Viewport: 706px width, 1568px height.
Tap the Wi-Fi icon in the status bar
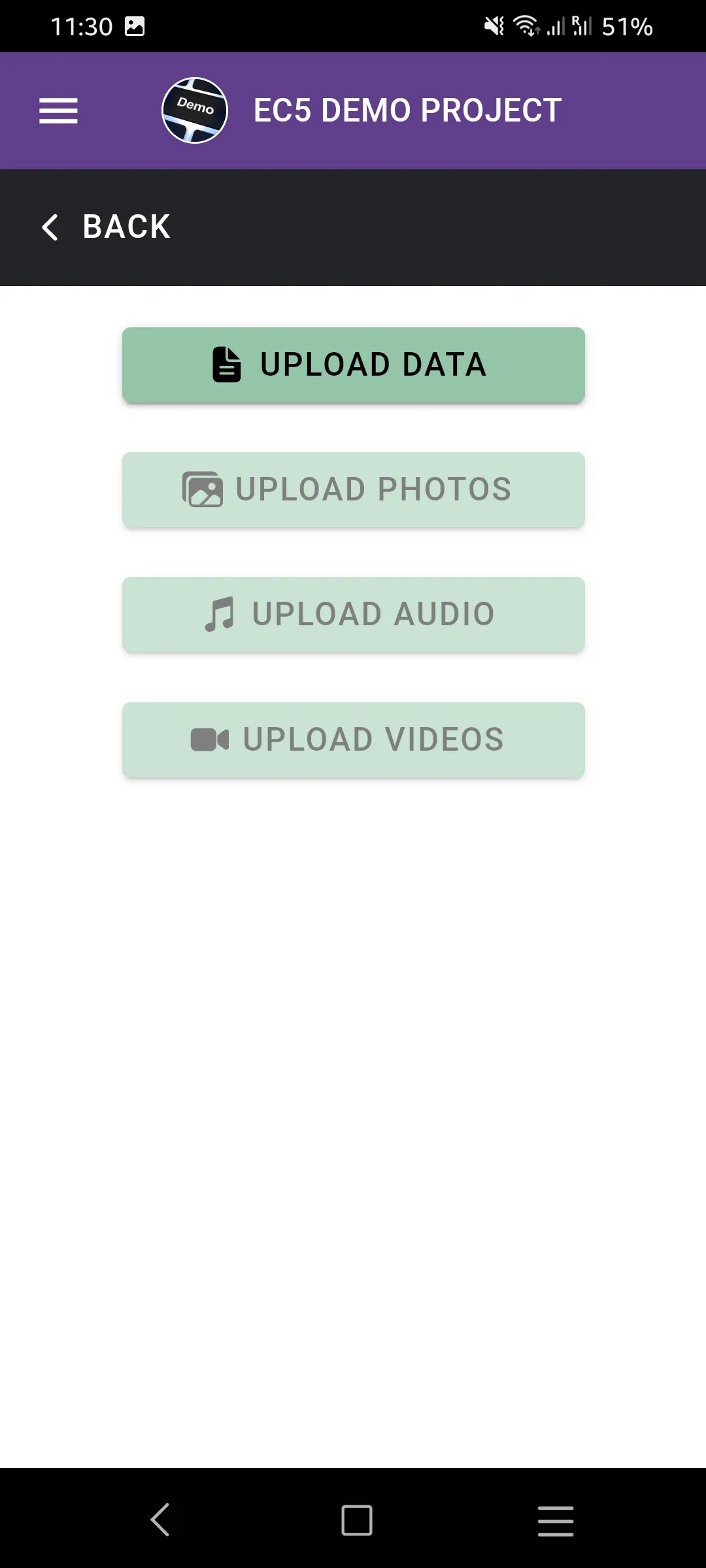click(527, 26)
